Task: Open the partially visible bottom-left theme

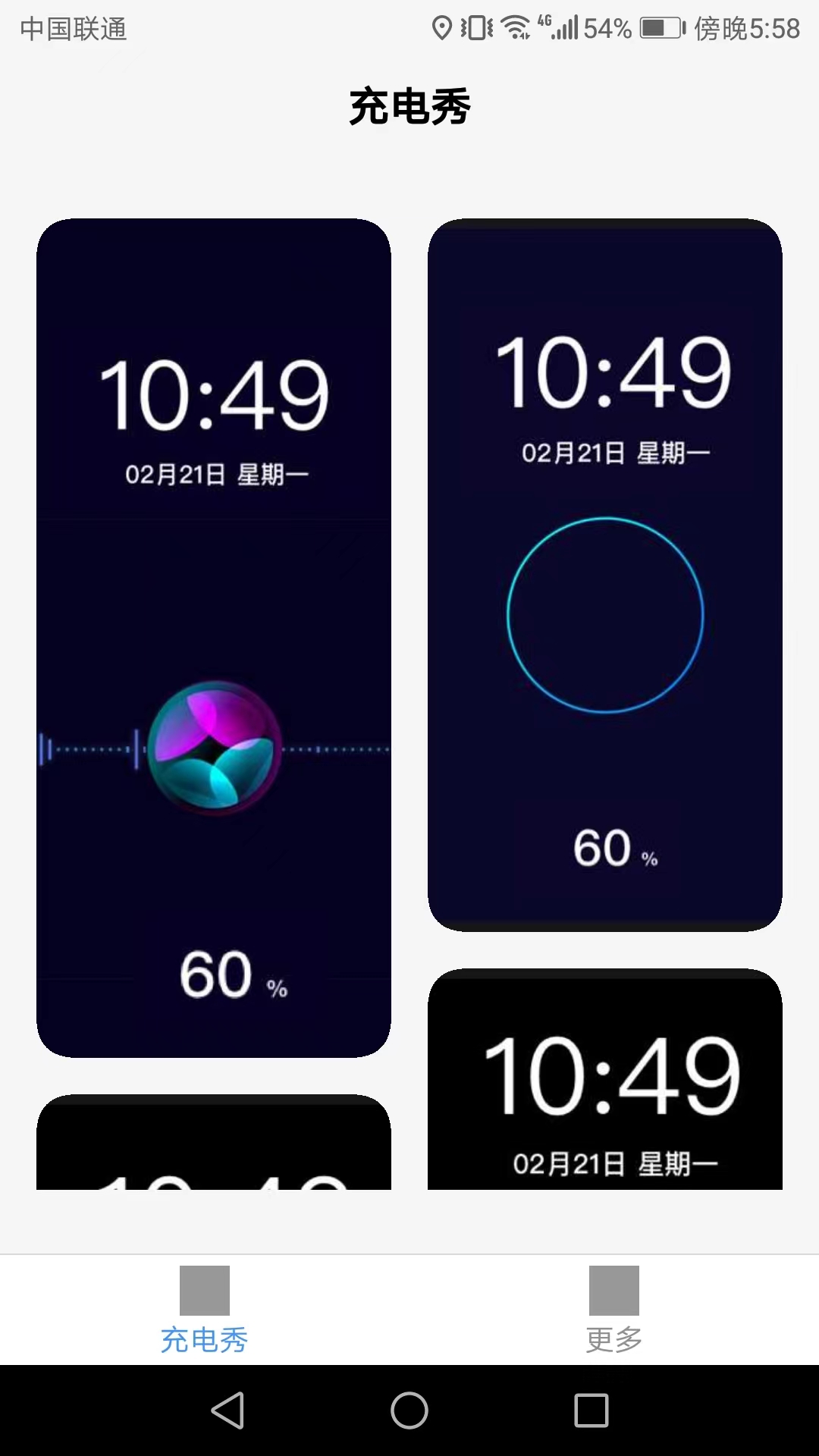Action: pyautogui.click(x=214, y=1141)
